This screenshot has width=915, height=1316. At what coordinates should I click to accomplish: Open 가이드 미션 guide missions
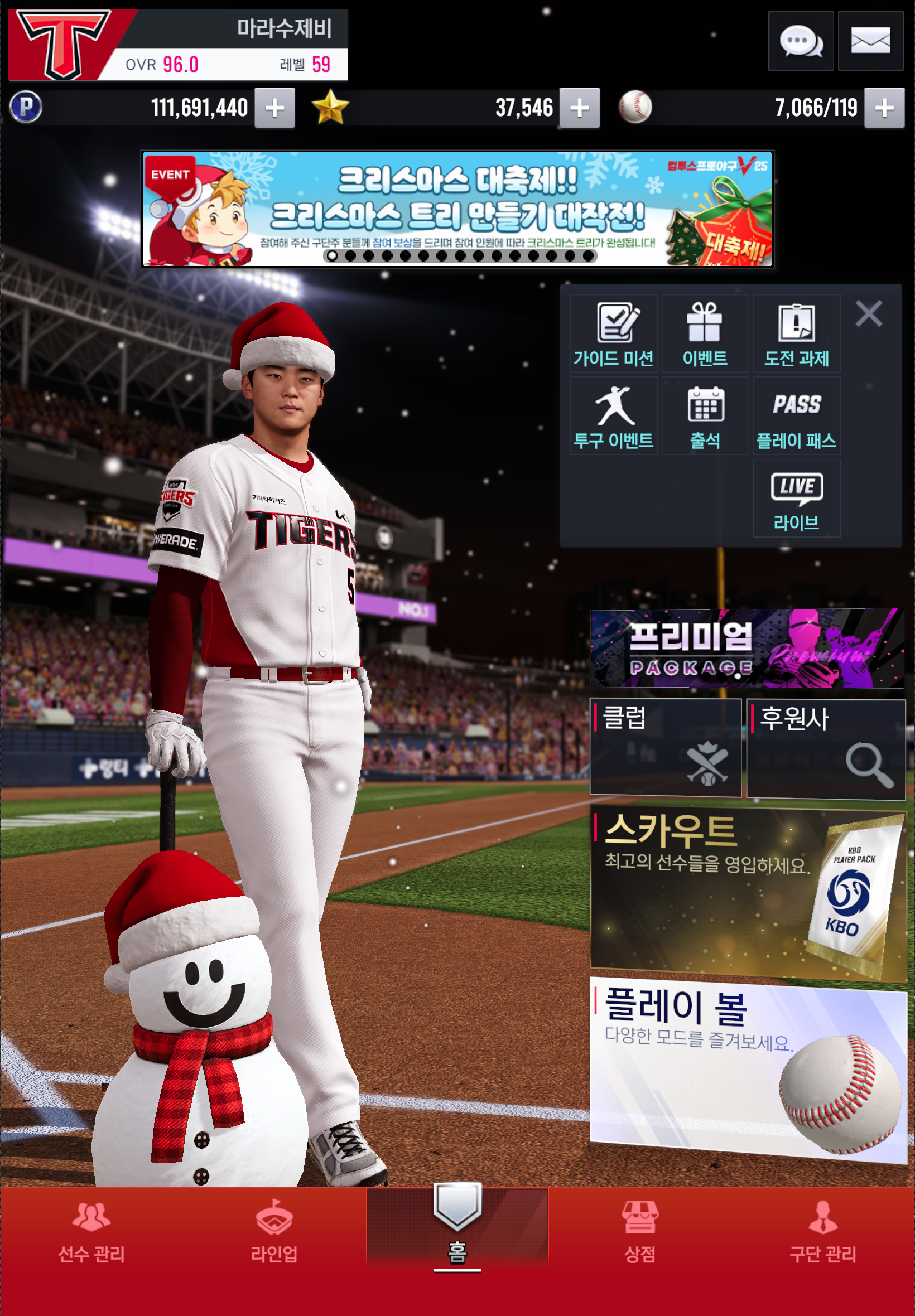tap(613, 334)
